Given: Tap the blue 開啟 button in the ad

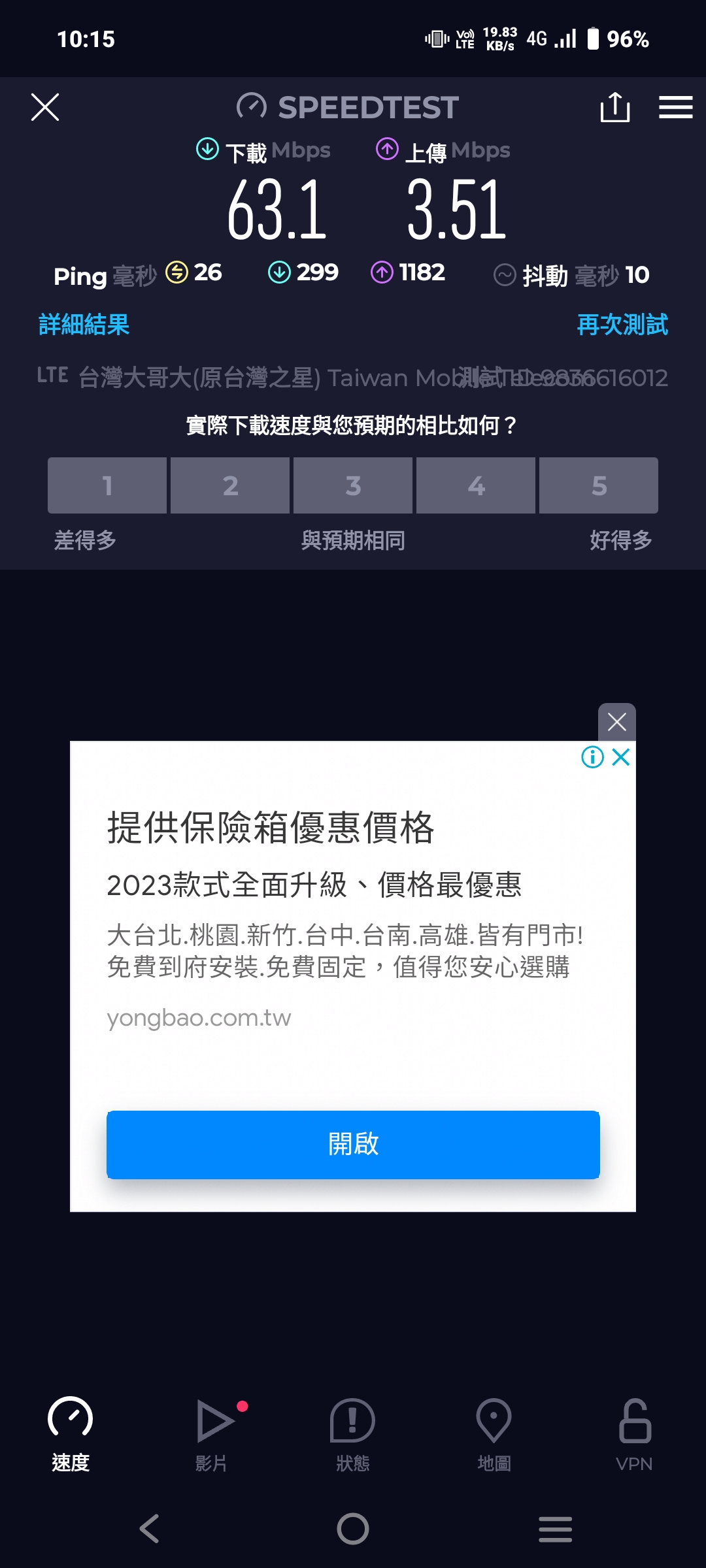Looking at the screenshot, I should [353, 1145].
